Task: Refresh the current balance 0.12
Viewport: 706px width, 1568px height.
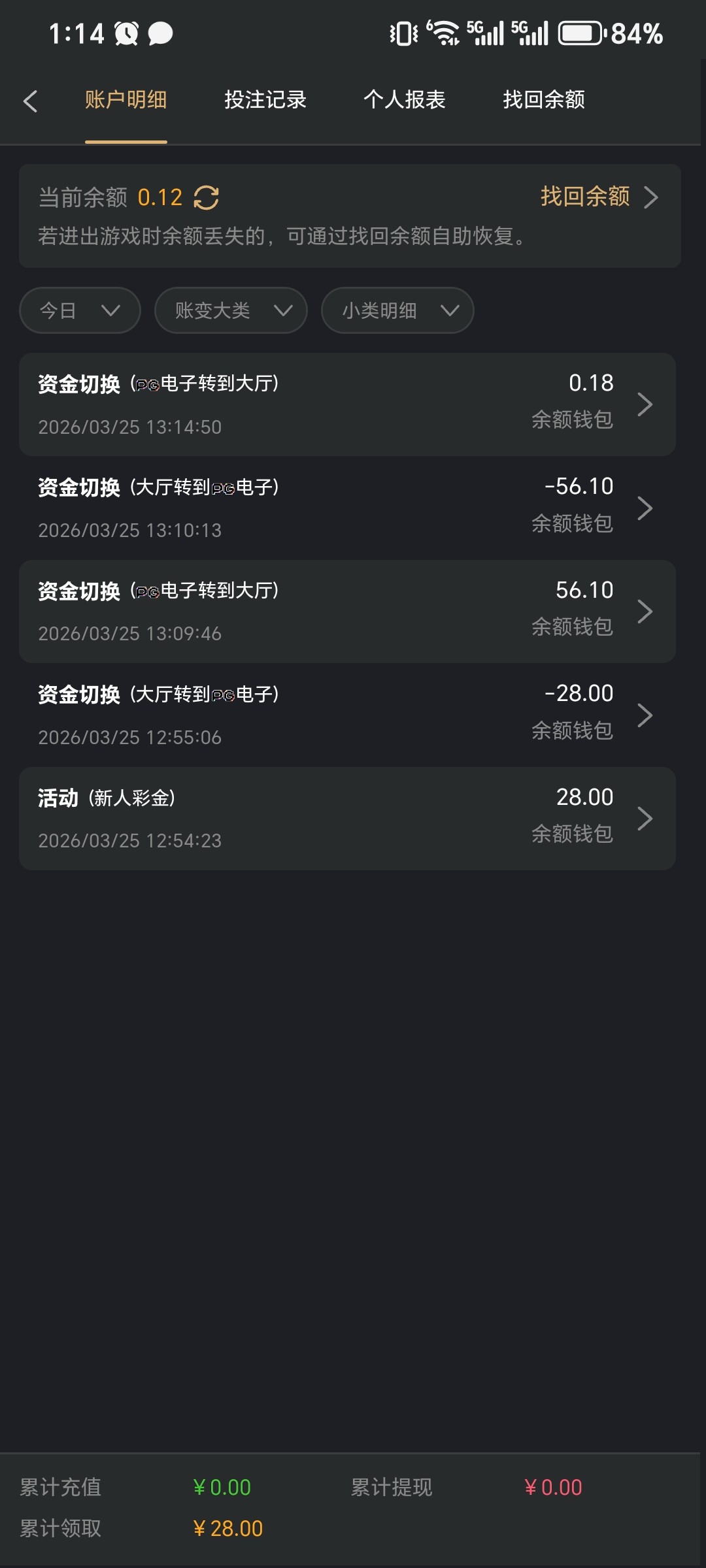Action: (206, 197)
